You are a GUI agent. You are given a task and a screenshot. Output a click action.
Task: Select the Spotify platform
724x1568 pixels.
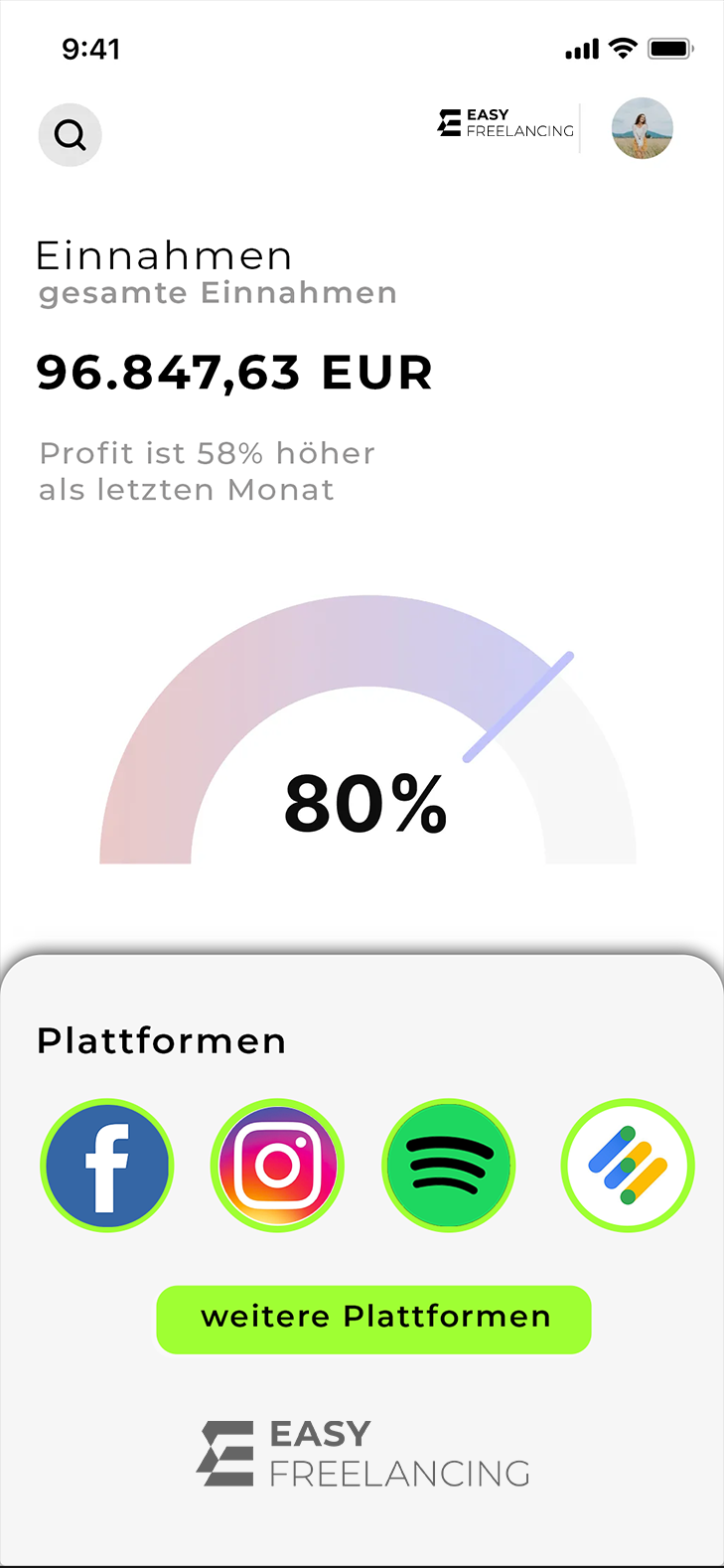pos(449,1165)
